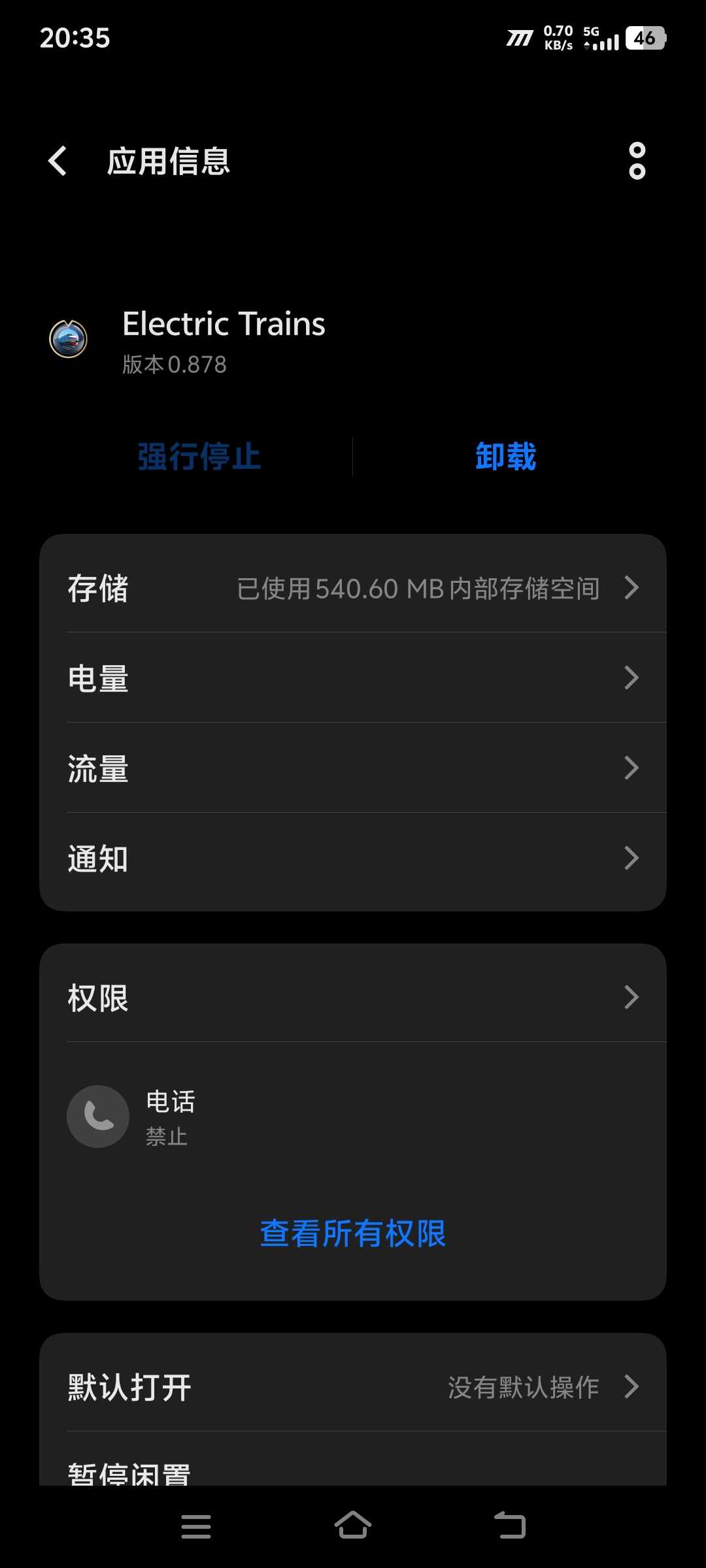Open the two-dot overflow menu
706x1568 pixels.
(637, 161)
